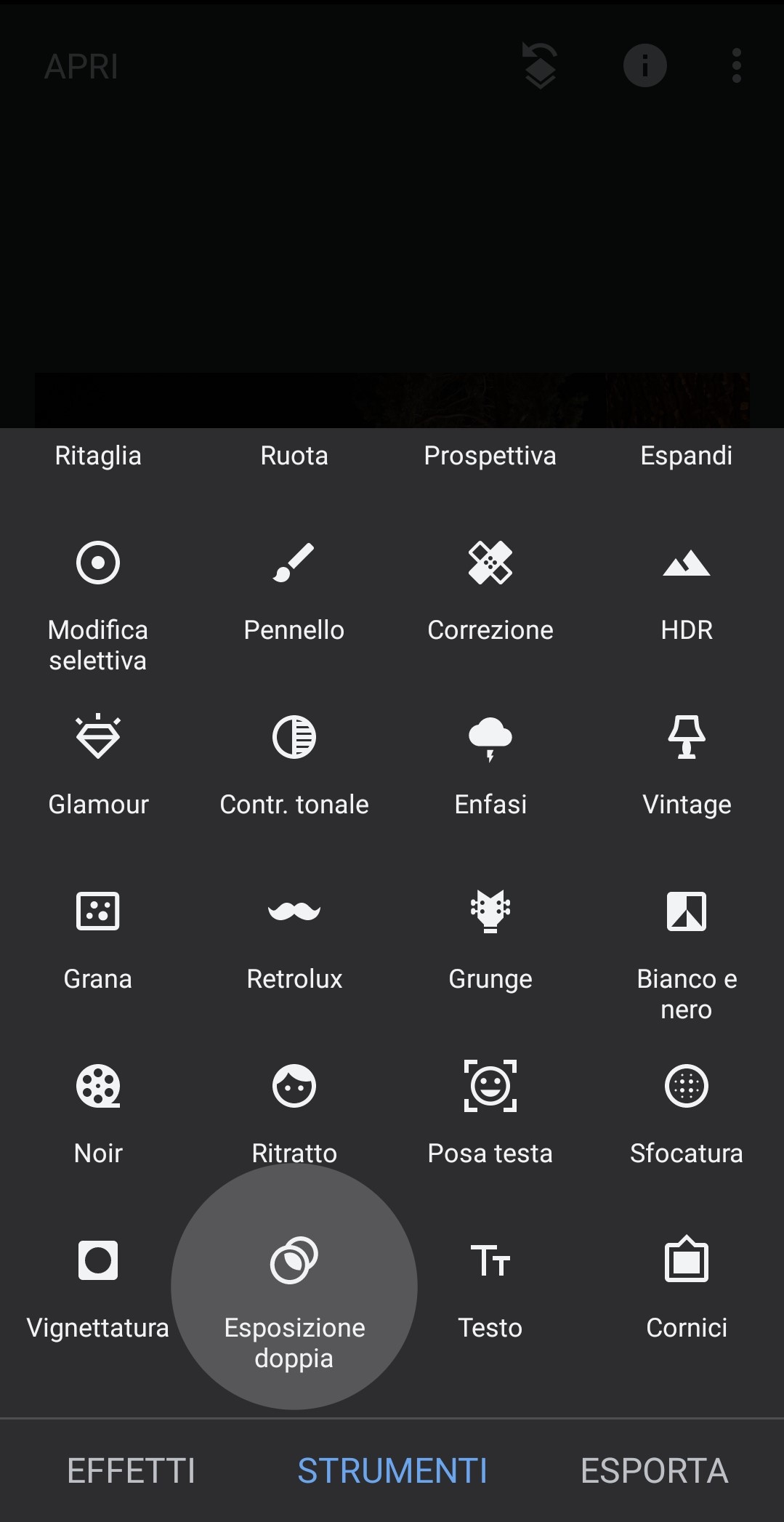This screenshot has height=1522, width=784.
Task: Select the Grunge effect
Action: pyautogui.click(x=490, y=938)
